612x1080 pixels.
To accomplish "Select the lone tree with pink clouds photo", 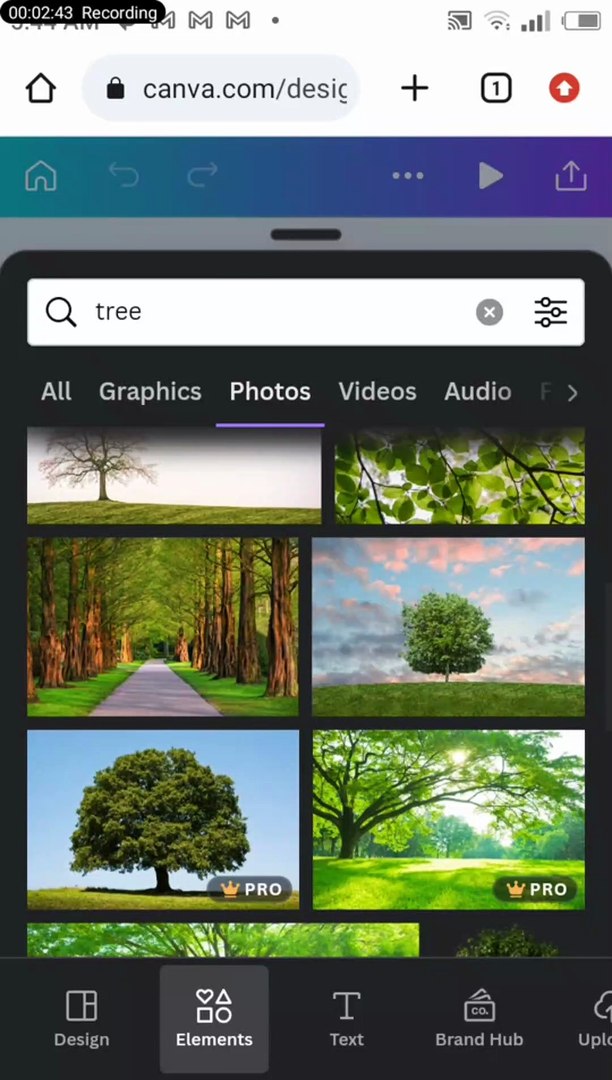I will click(x=448, y=627).
